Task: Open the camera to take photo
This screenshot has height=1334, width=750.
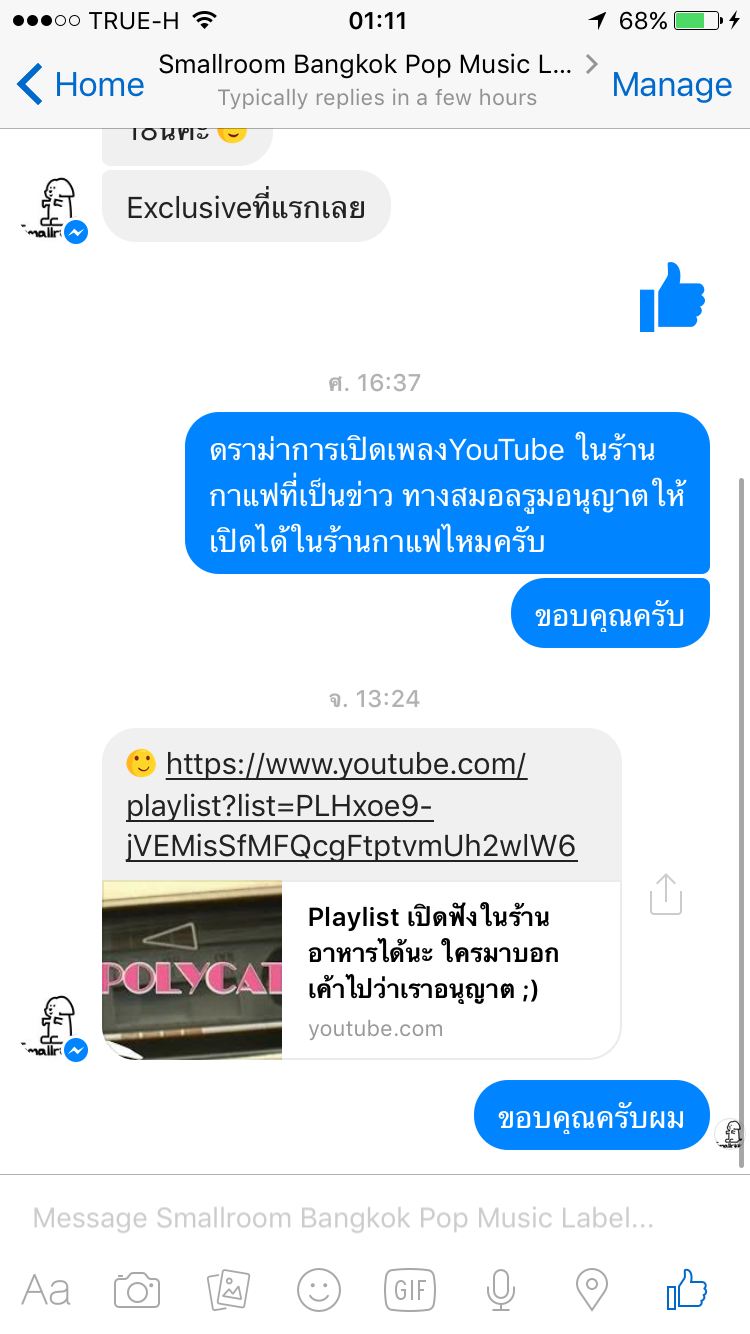Action: [137, 1290]
